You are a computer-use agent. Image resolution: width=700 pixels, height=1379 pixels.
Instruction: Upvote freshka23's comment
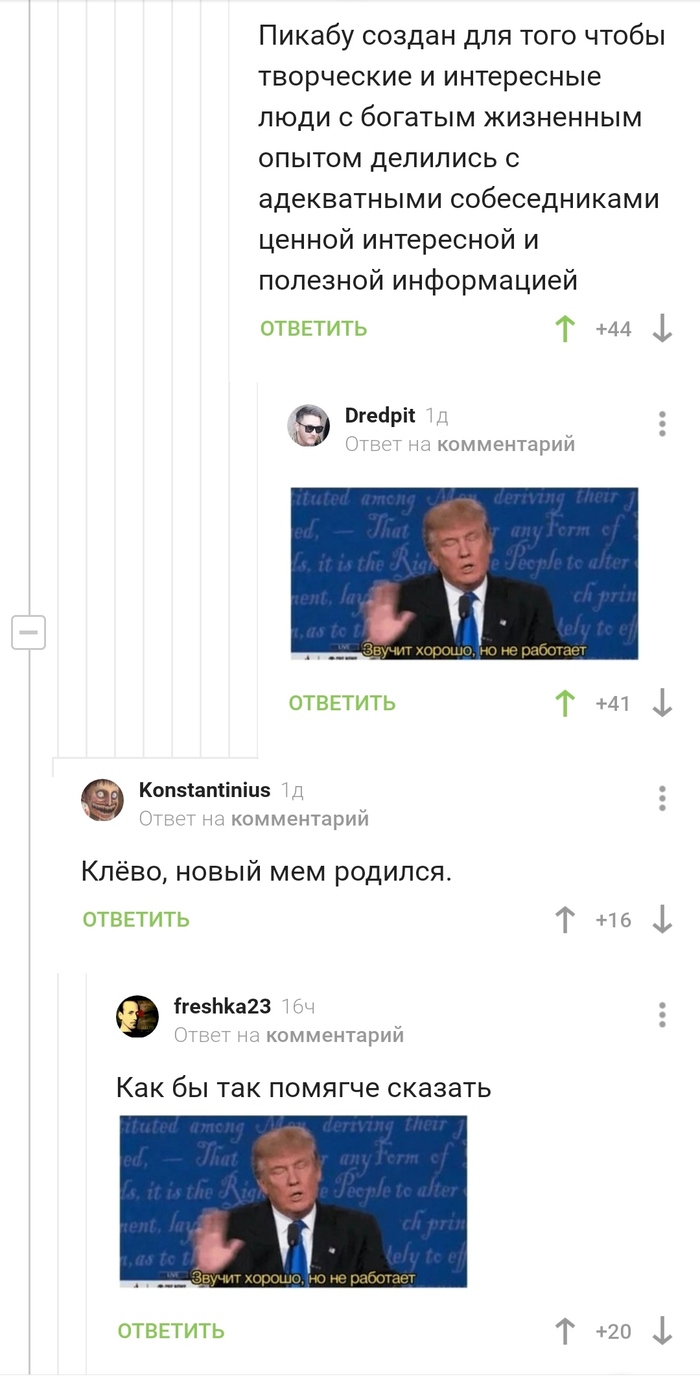(x=565, y=1331)
